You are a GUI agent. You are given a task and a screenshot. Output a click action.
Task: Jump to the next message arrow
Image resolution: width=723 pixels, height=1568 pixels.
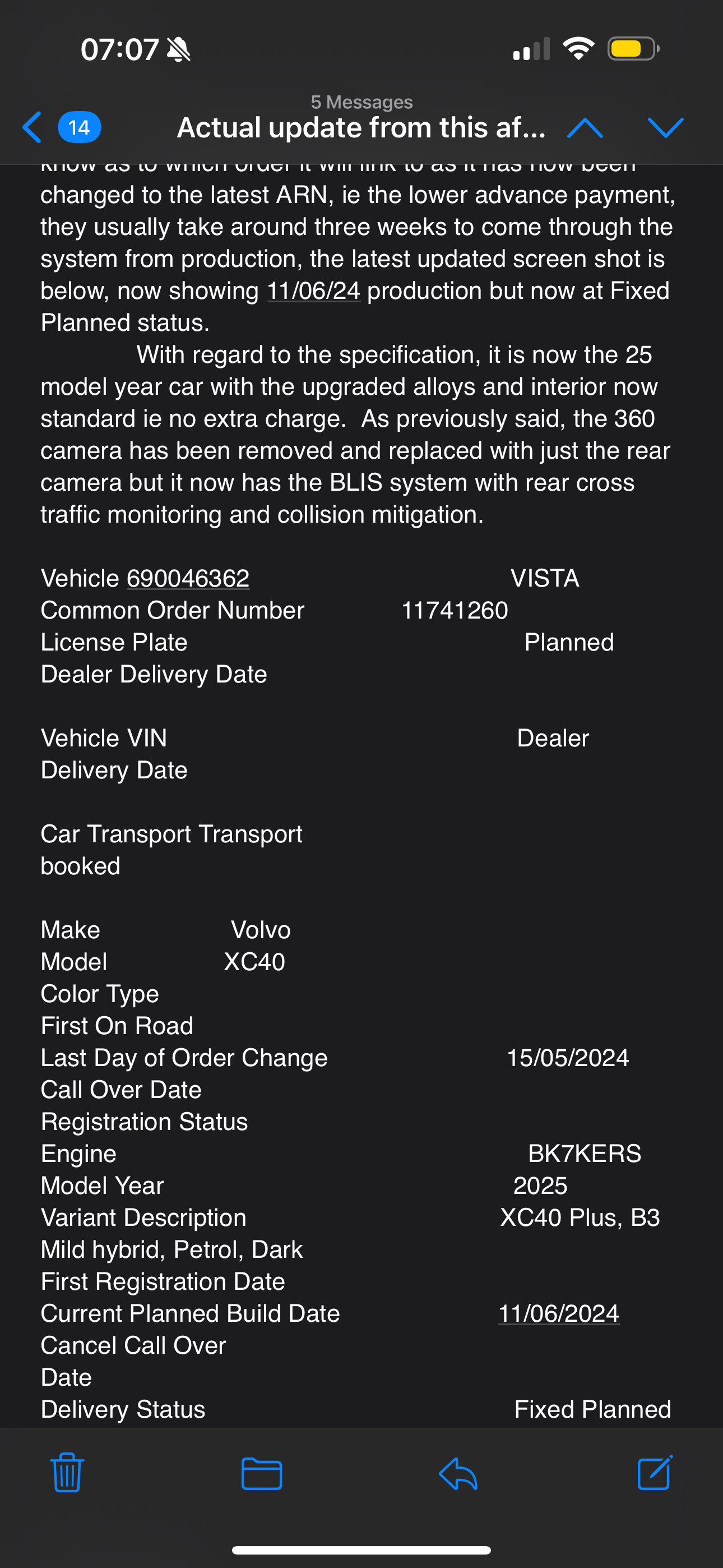tap(665, 128)
